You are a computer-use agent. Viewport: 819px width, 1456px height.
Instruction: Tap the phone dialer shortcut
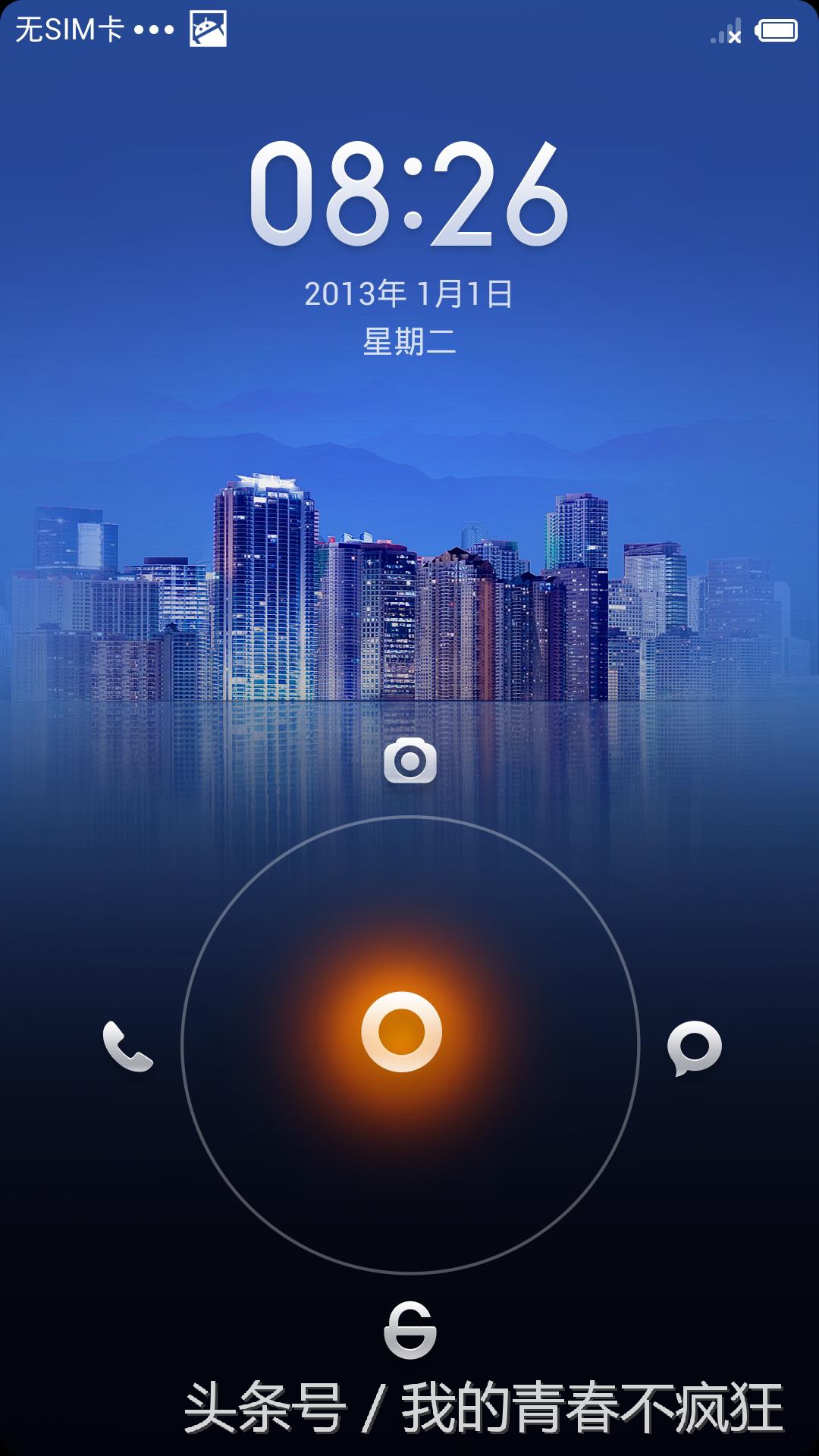coord(127,1046)
